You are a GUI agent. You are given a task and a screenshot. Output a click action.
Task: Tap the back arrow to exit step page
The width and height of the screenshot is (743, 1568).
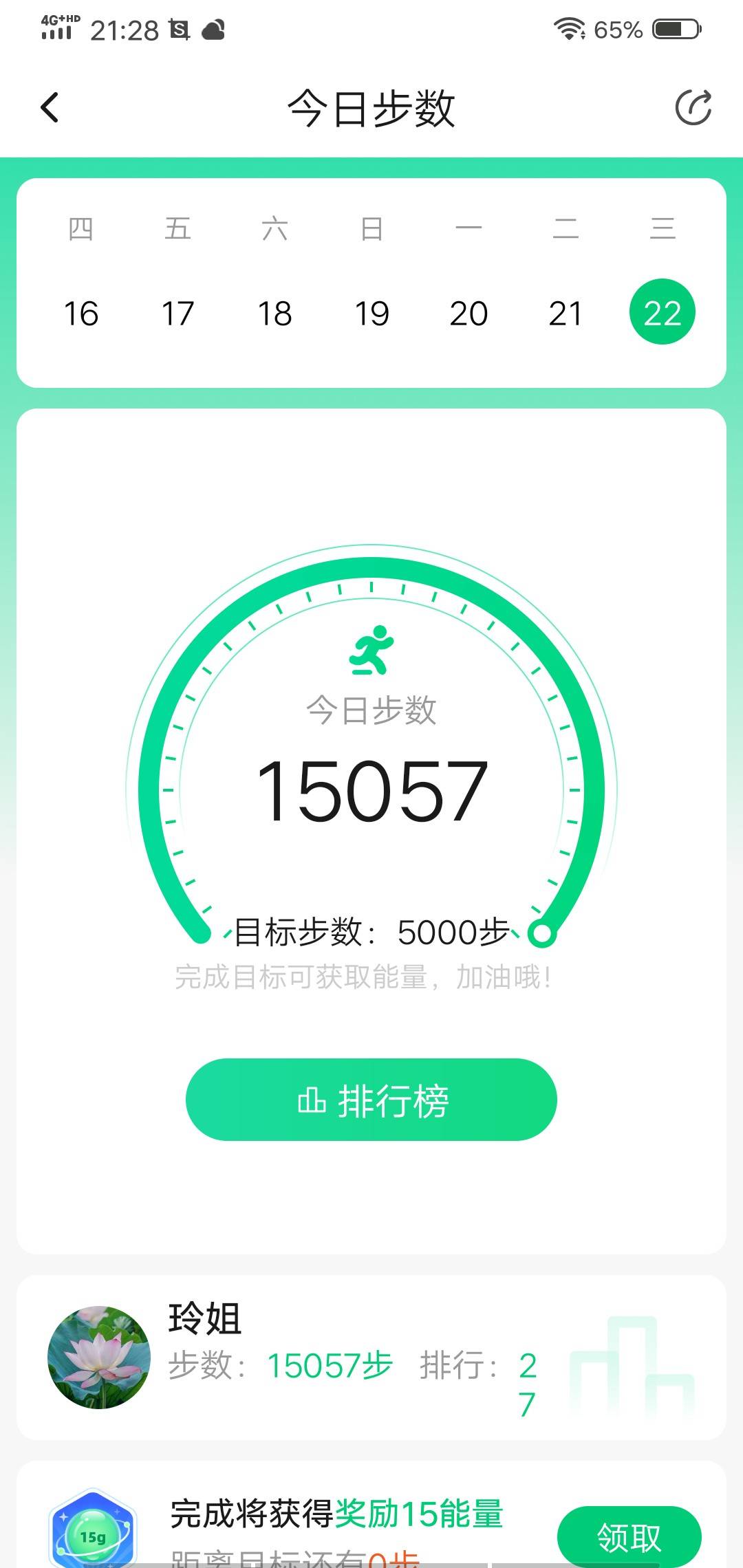[49, 107]
